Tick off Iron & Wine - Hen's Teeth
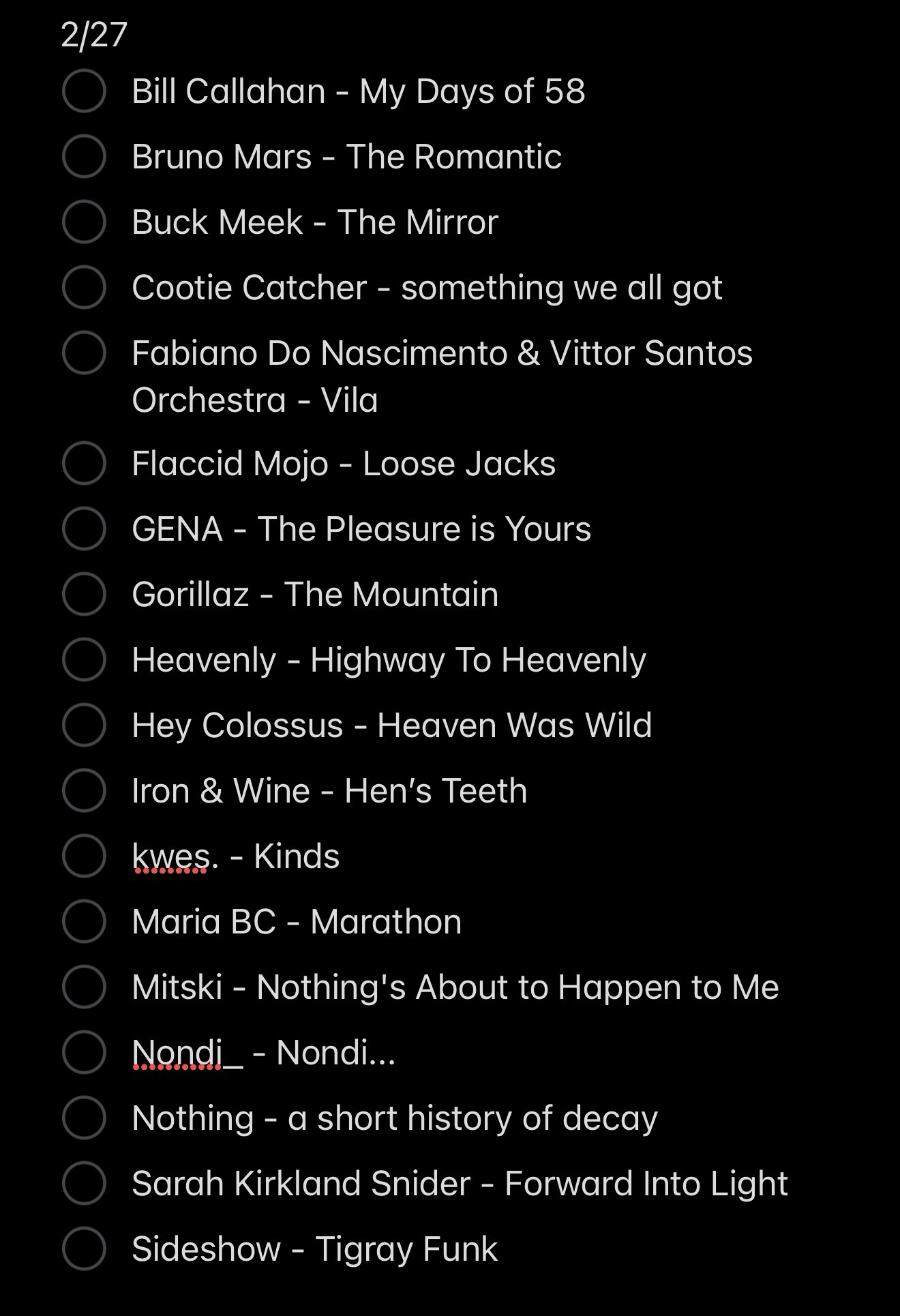The width and height of the screenshot is (900, 1316). pyautogui.click(x=84, y=791)
